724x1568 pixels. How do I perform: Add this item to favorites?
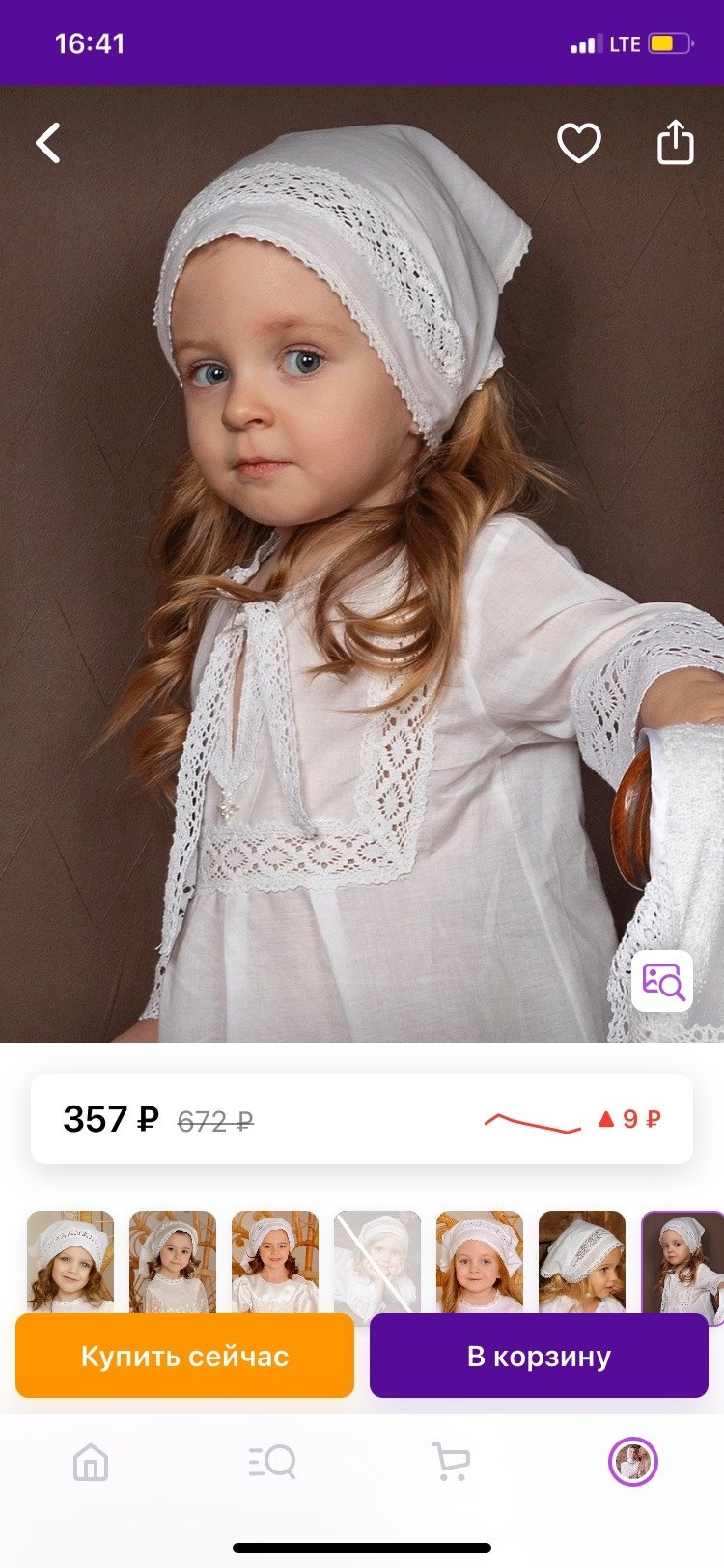578,143
